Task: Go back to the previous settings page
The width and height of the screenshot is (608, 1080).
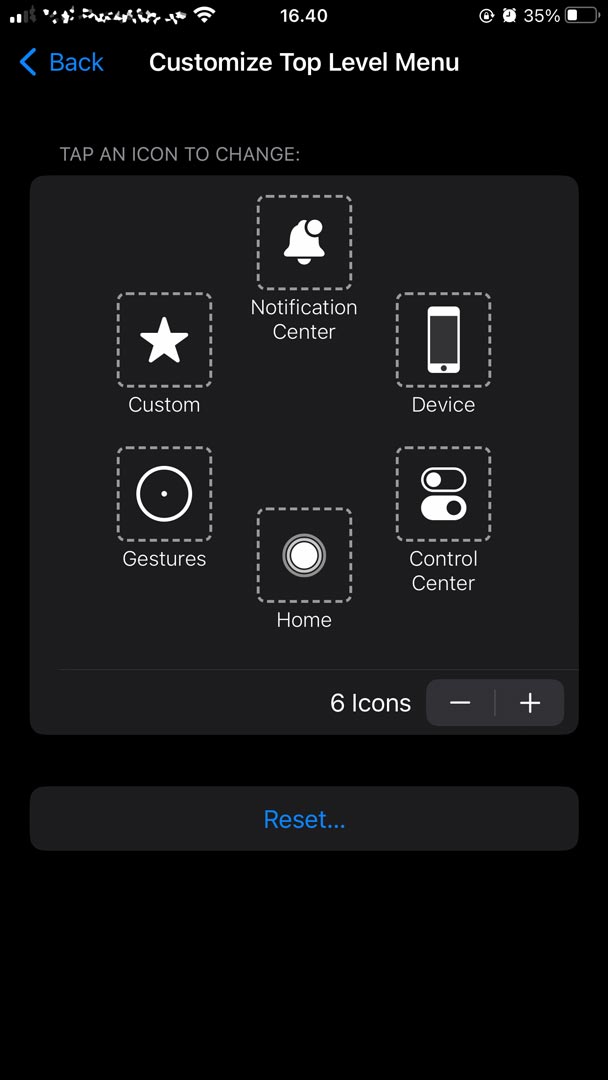Action: point(62,62)
